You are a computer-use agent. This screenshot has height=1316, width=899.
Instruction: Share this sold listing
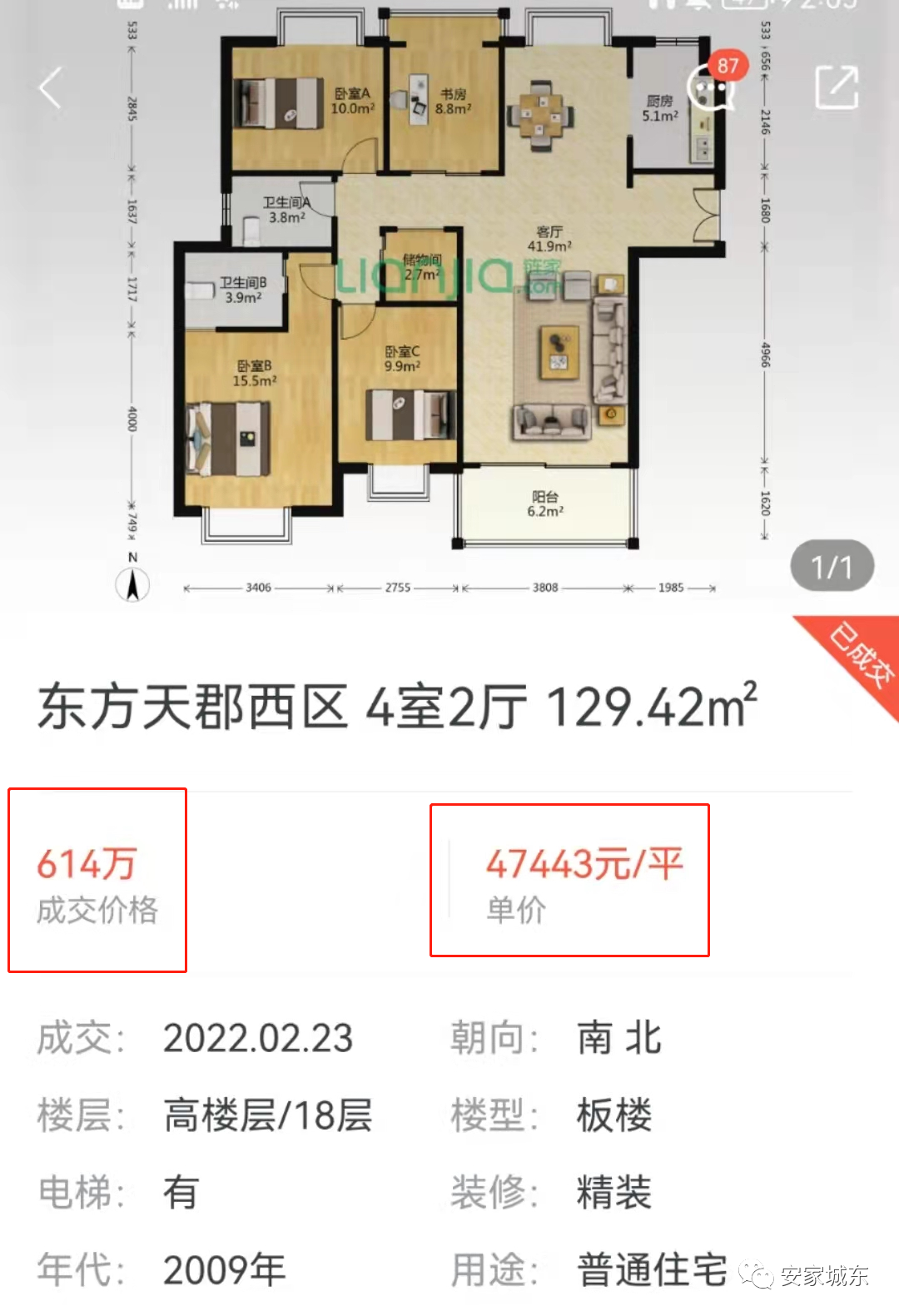pyautogui.click(x=836, y=88)
